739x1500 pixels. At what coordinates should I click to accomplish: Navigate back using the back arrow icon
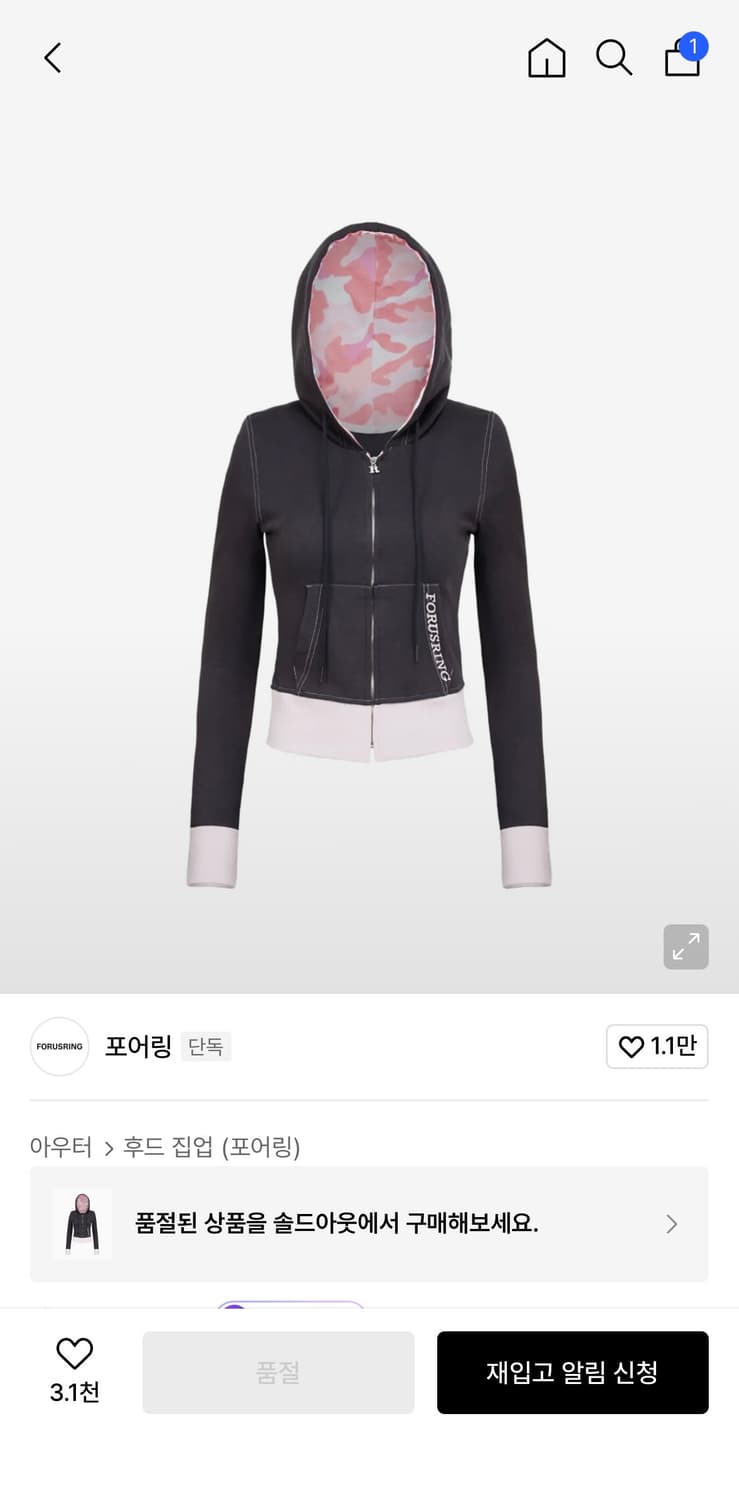[x=53, y=57]
